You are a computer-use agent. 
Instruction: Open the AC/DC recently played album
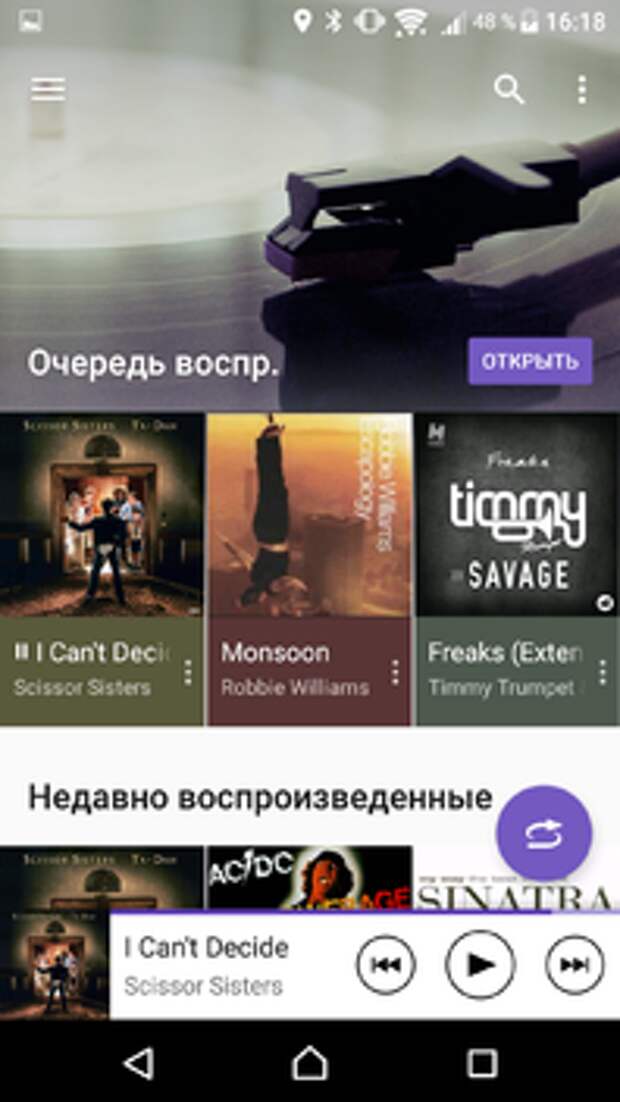pyautogui.click(x=308, y=878)
